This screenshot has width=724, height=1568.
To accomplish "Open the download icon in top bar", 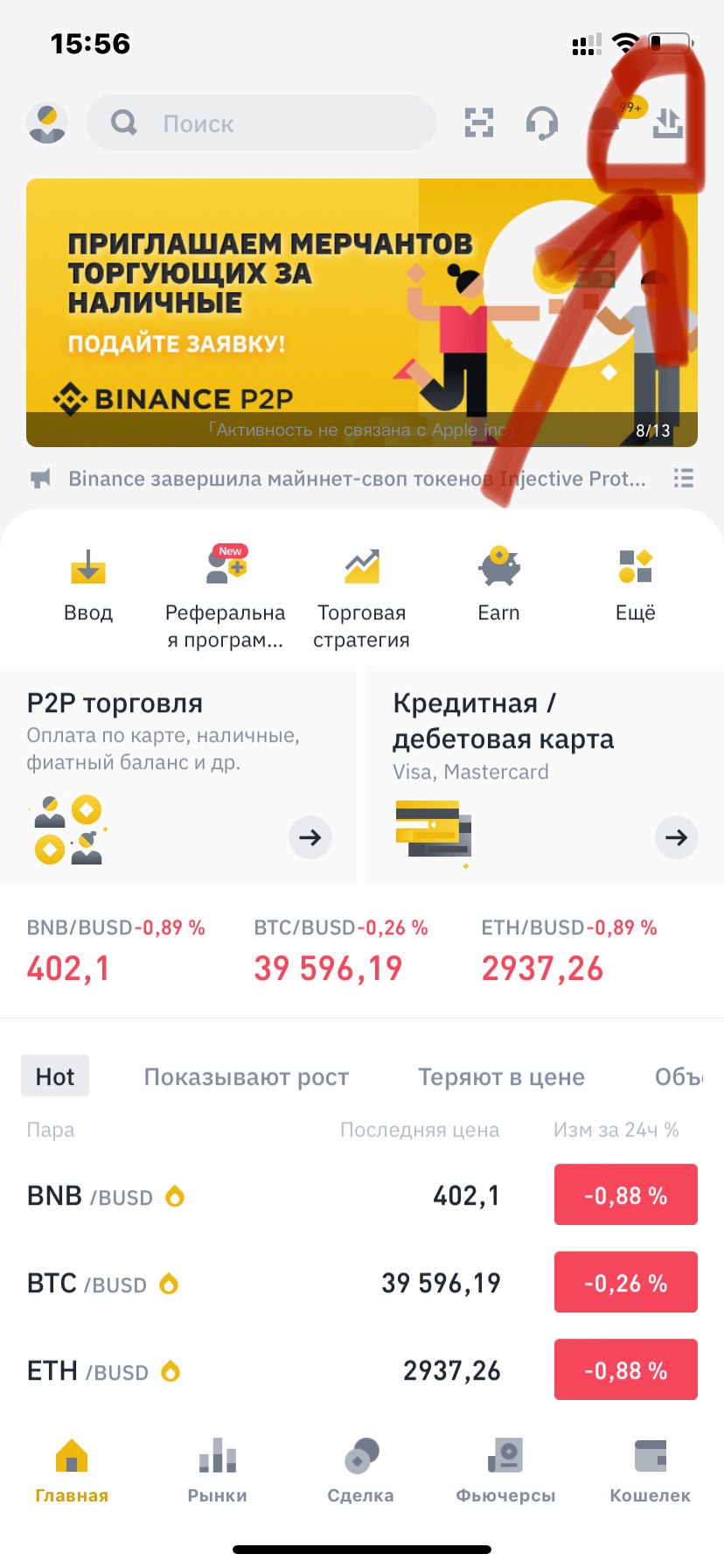I will point(668,122).
